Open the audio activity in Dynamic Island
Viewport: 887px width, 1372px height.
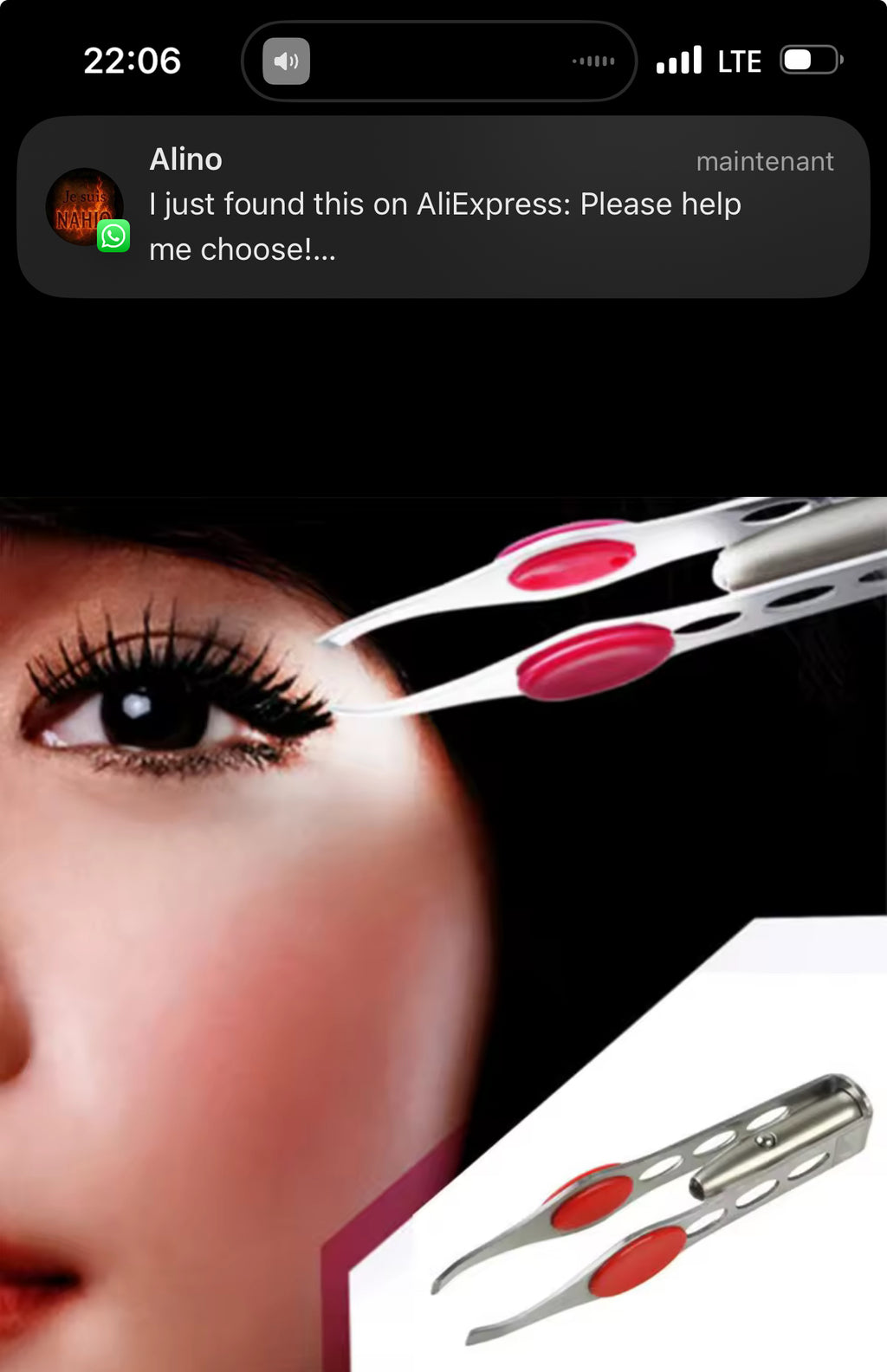tap(439, 61)
